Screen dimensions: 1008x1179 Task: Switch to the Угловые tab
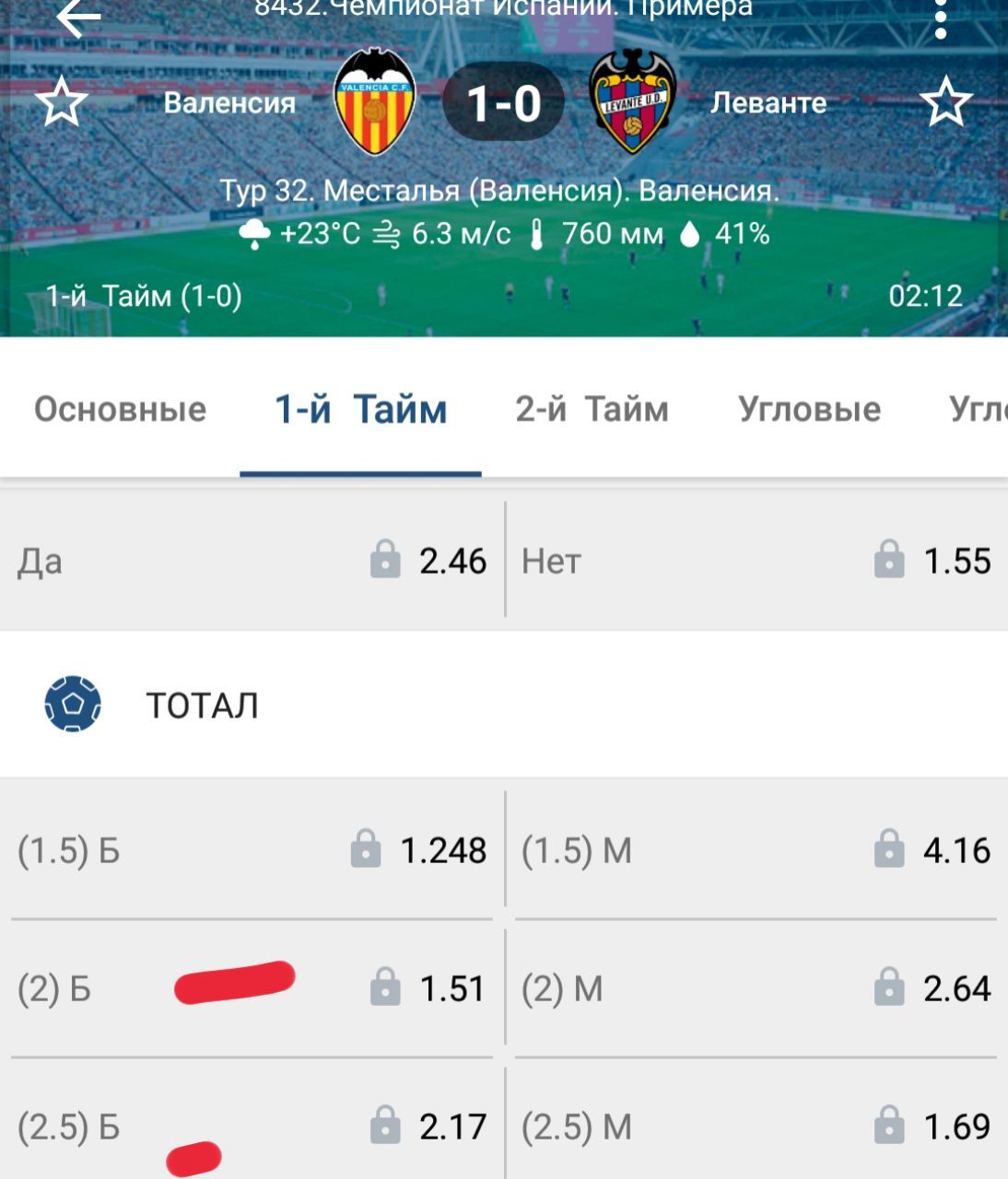(809, 409)
